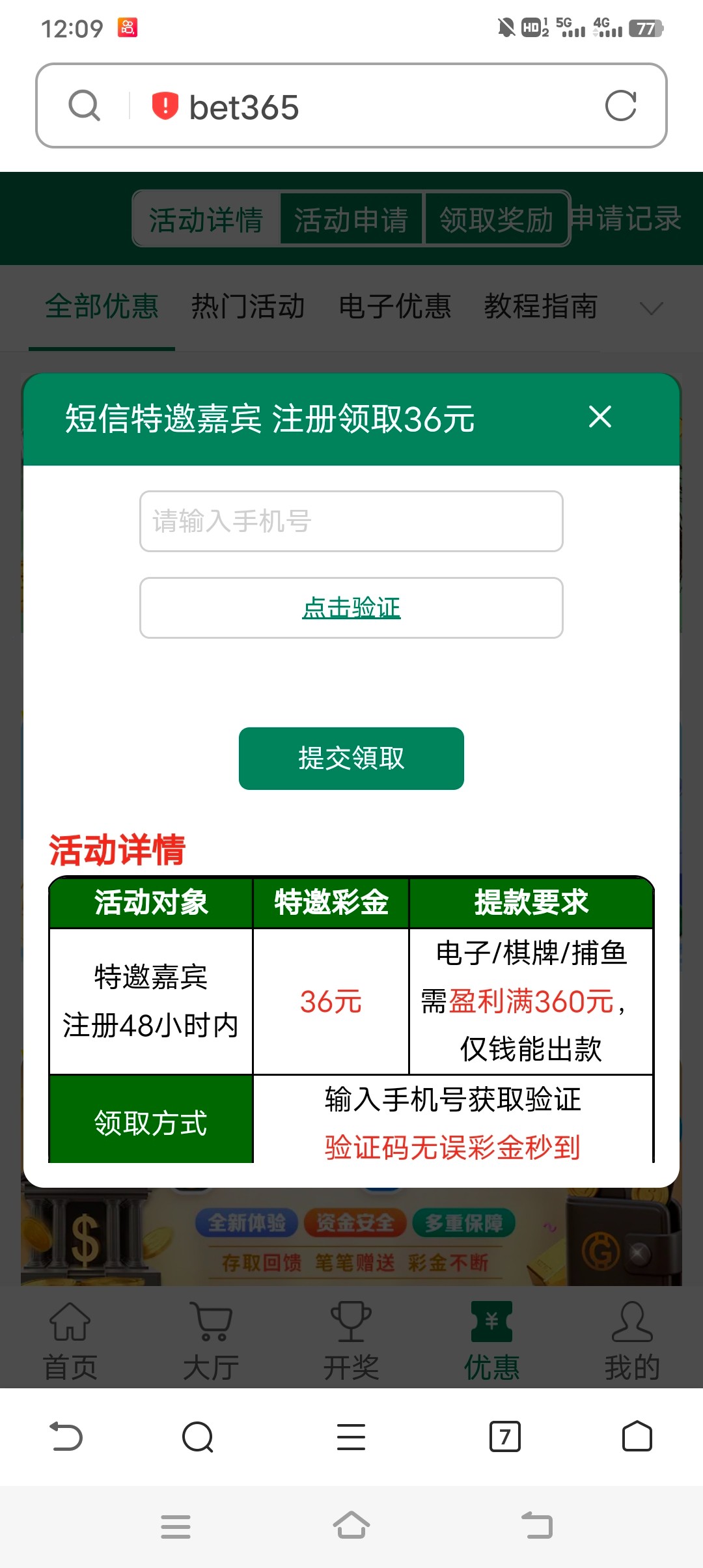Go to the 我的 bottom tab
The image size is (703, 1568).
point(632,1341)
